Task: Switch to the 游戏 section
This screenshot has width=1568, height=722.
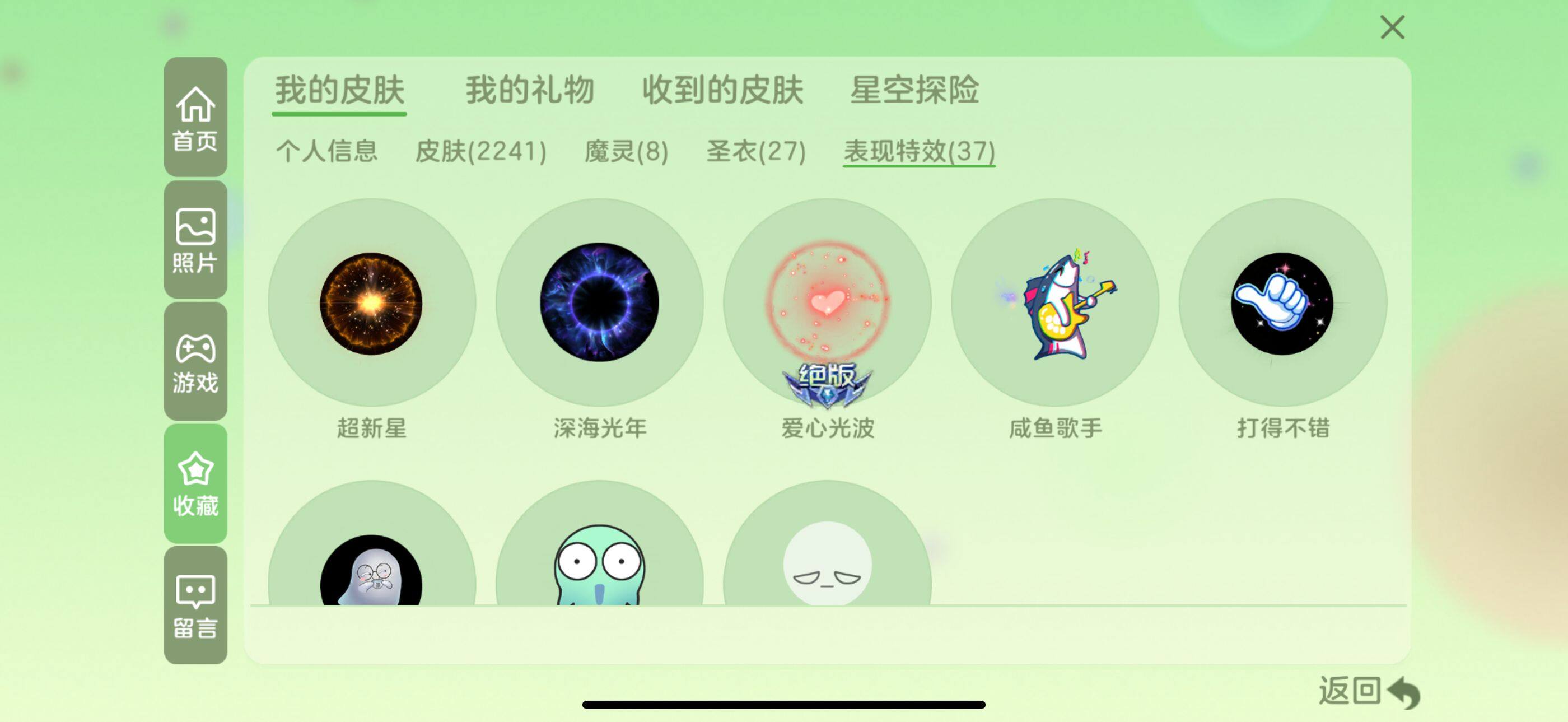Action: pyautogui.click(x=195, y=362)
